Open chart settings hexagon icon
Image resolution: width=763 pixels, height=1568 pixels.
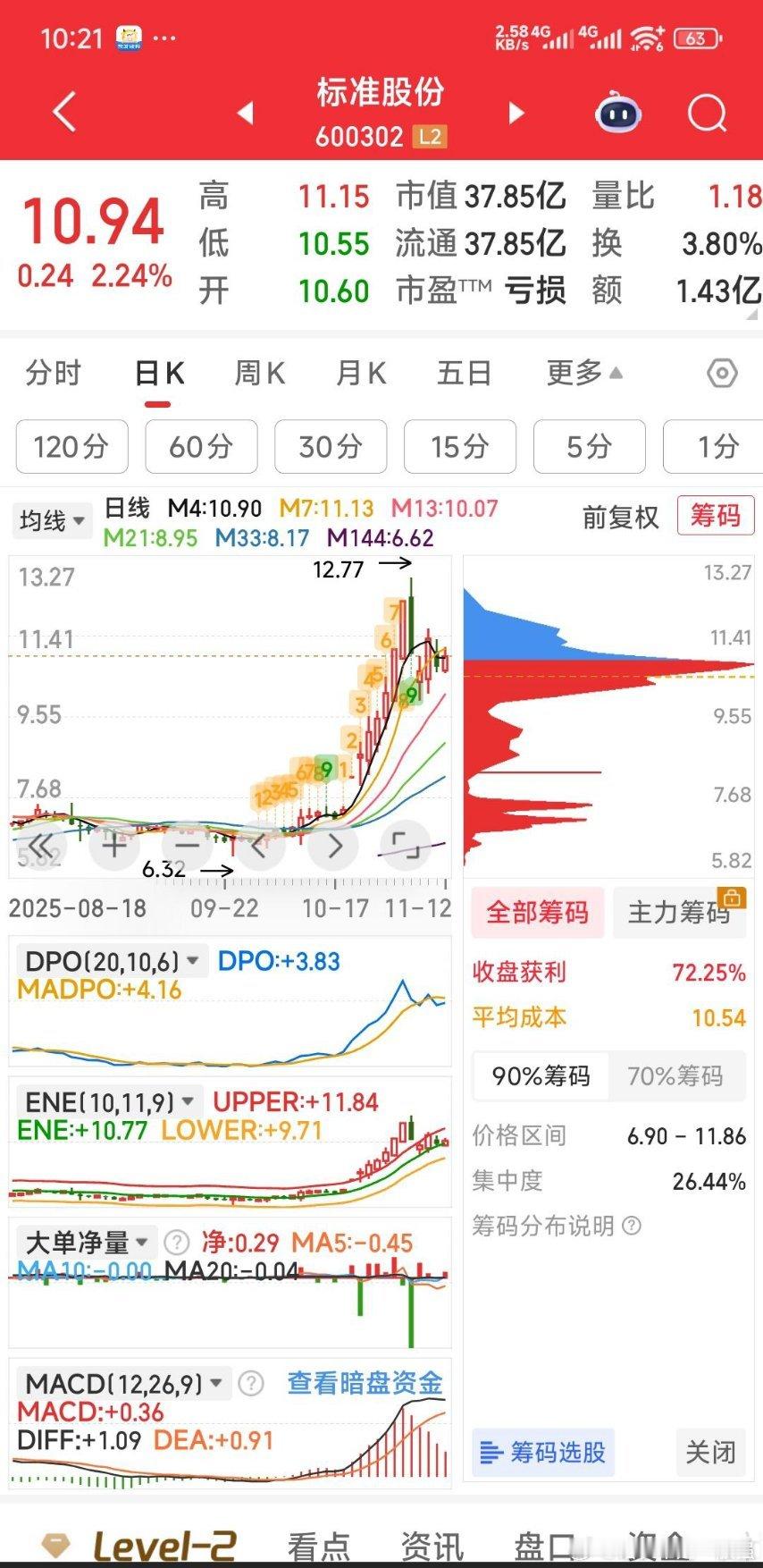pyautogui.click(x=722, y=373)
